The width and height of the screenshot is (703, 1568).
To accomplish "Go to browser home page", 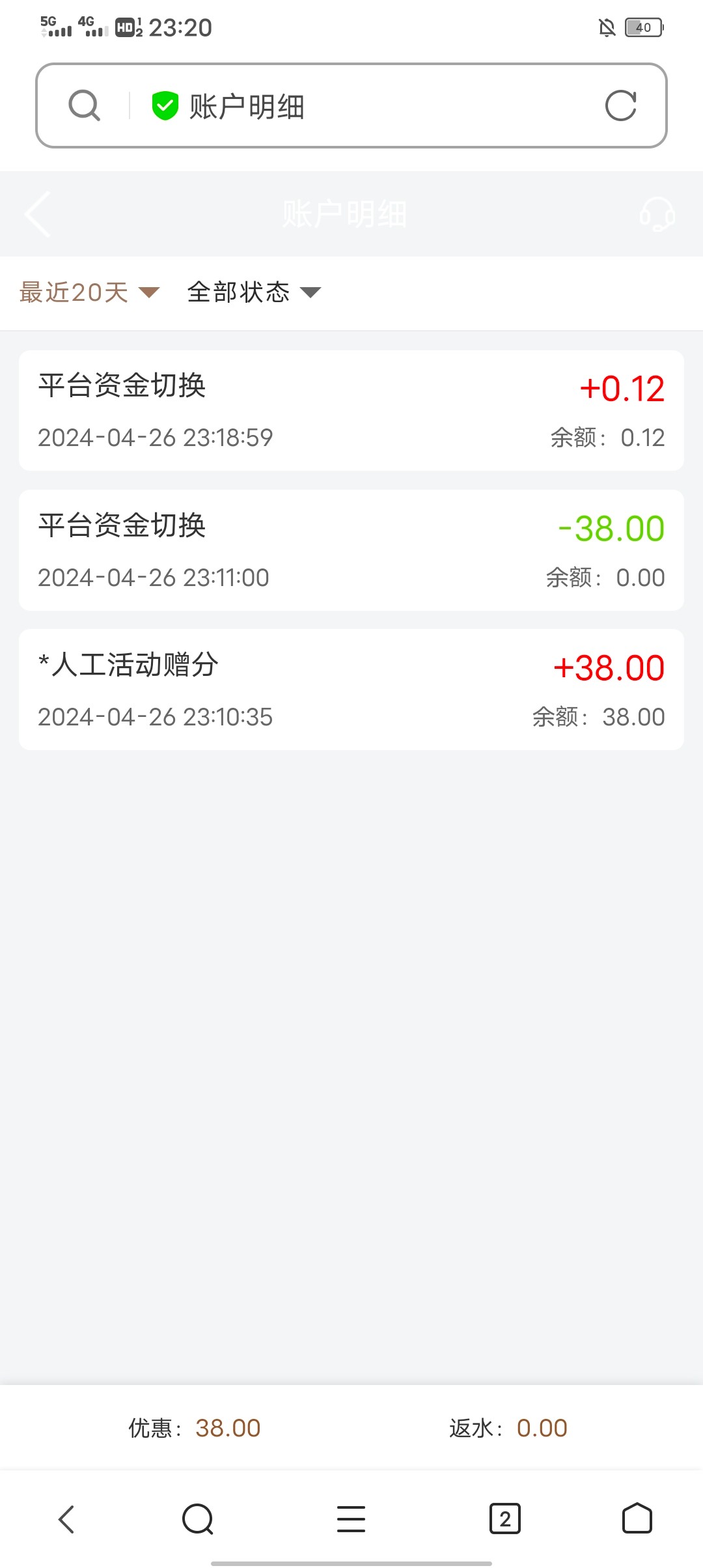I will (637, 1519).
